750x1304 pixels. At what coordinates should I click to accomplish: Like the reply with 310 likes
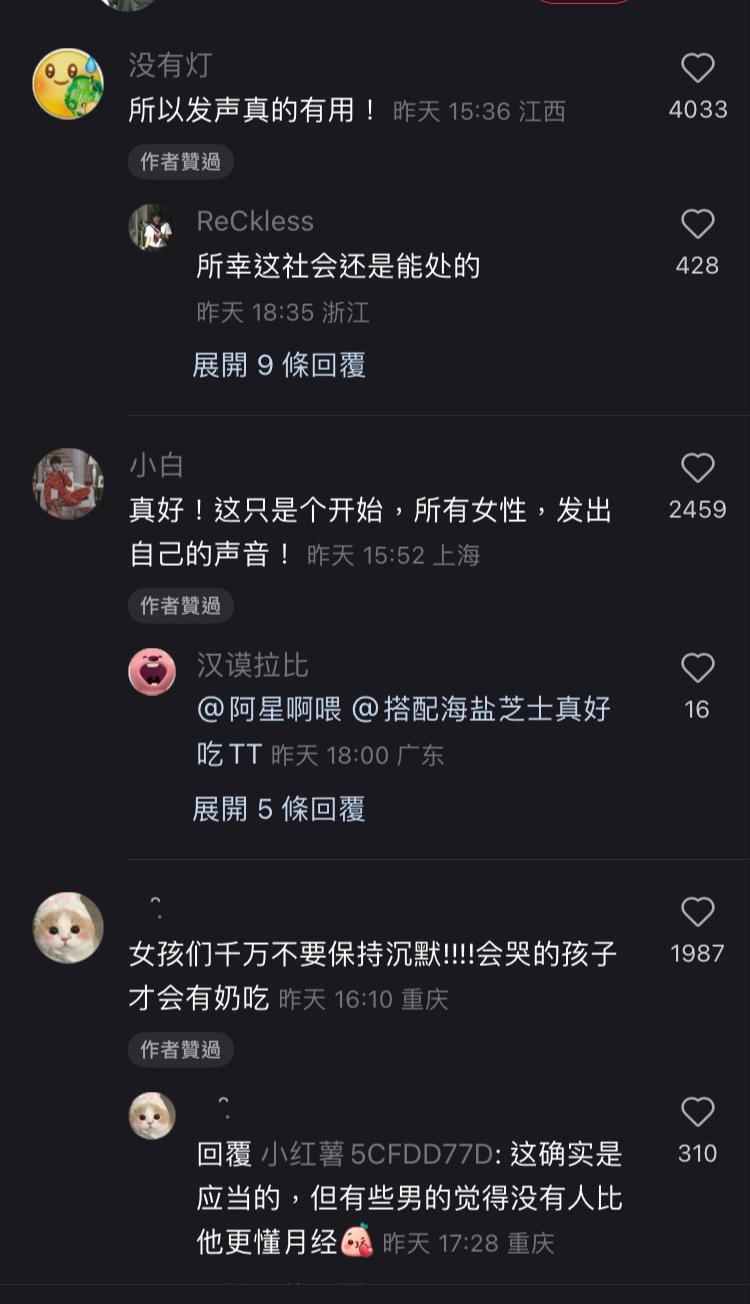click(697, 1113)
